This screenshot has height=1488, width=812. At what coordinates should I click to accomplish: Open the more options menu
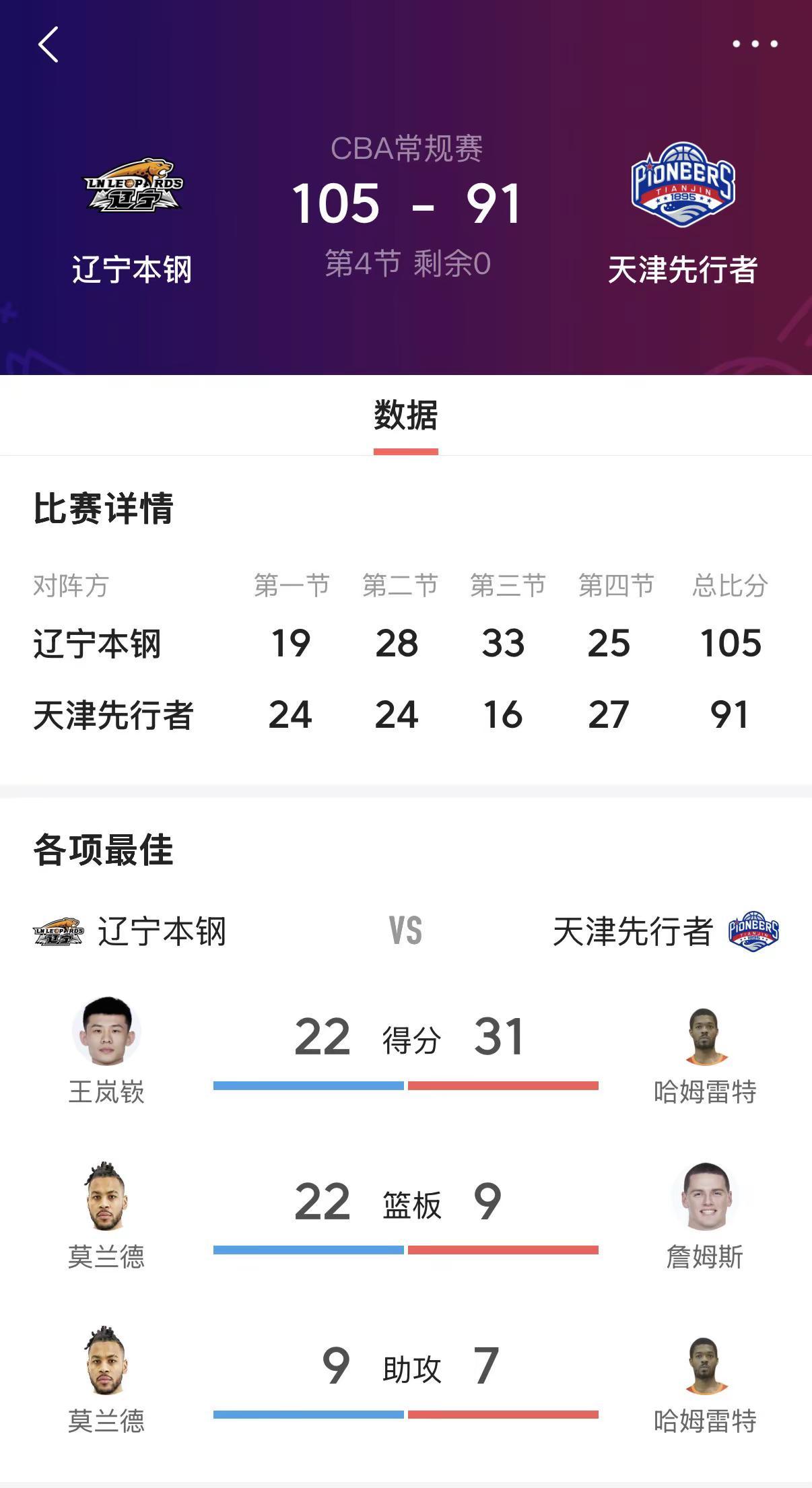point(757,43)
